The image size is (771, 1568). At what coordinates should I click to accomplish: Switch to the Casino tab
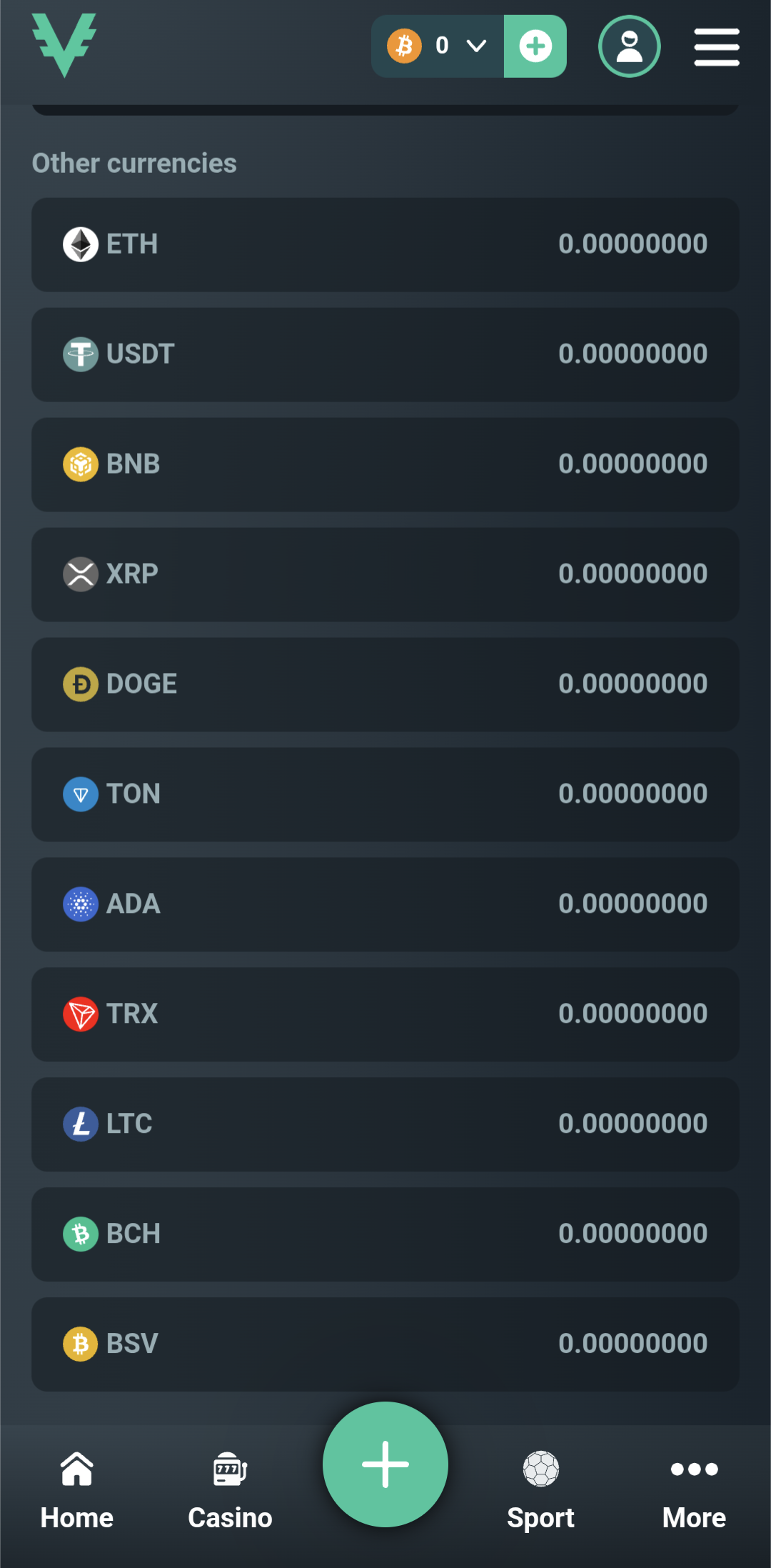coord(230,1491)
